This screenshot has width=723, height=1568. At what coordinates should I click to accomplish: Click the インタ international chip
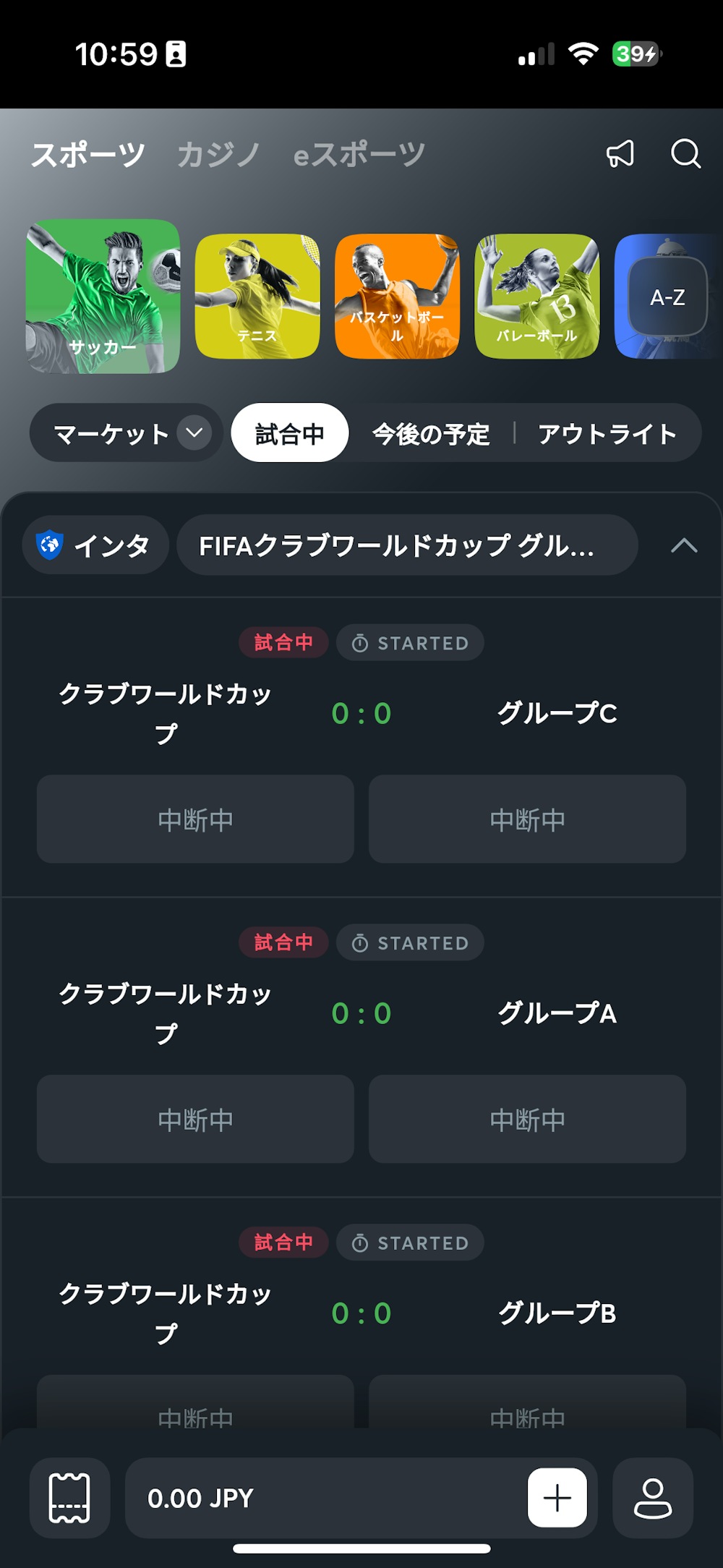pyautogui.click(x=95, y=546)
